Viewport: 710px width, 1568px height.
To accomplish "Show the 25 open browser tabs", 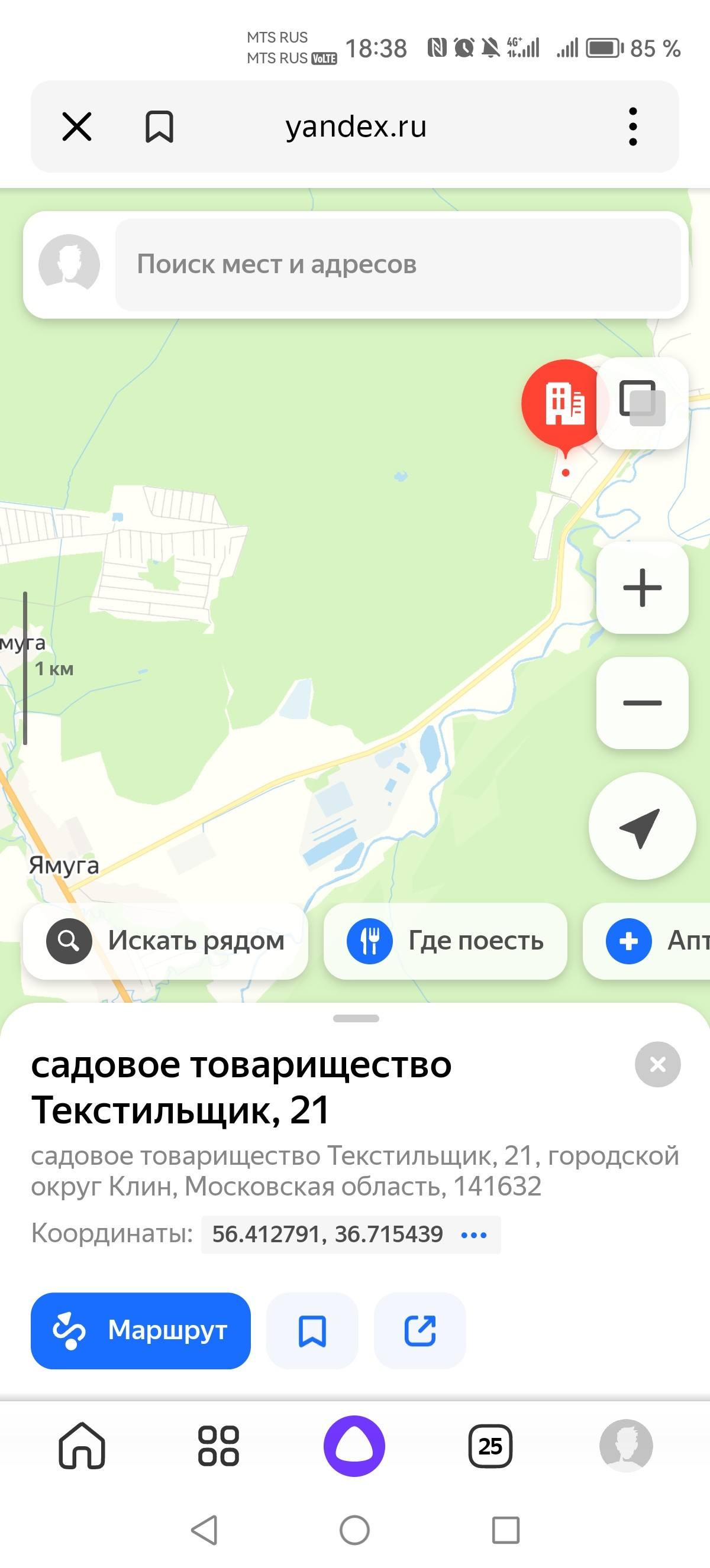I will [x=490, y=1446].
